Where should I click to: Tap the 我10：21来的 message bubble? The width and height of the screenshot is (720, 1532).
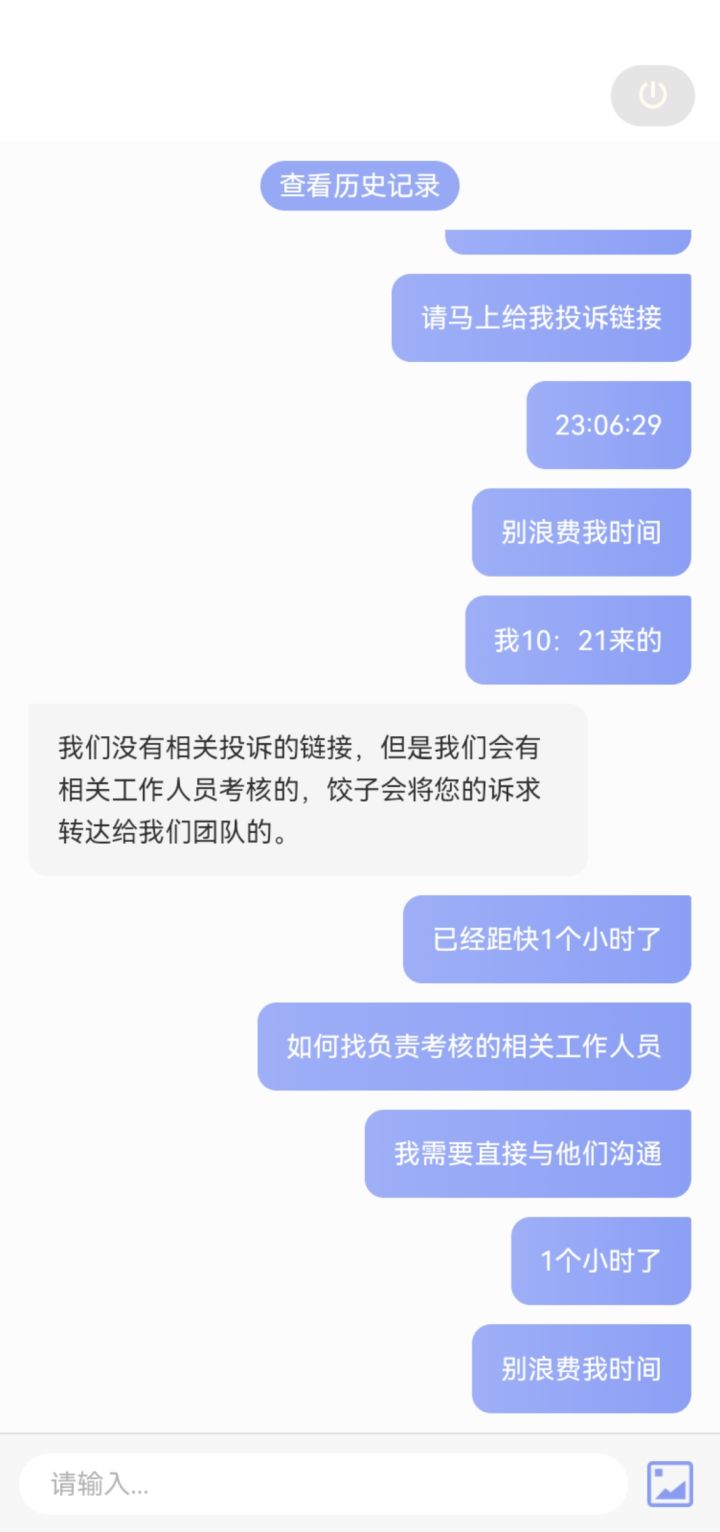point(577,640)
